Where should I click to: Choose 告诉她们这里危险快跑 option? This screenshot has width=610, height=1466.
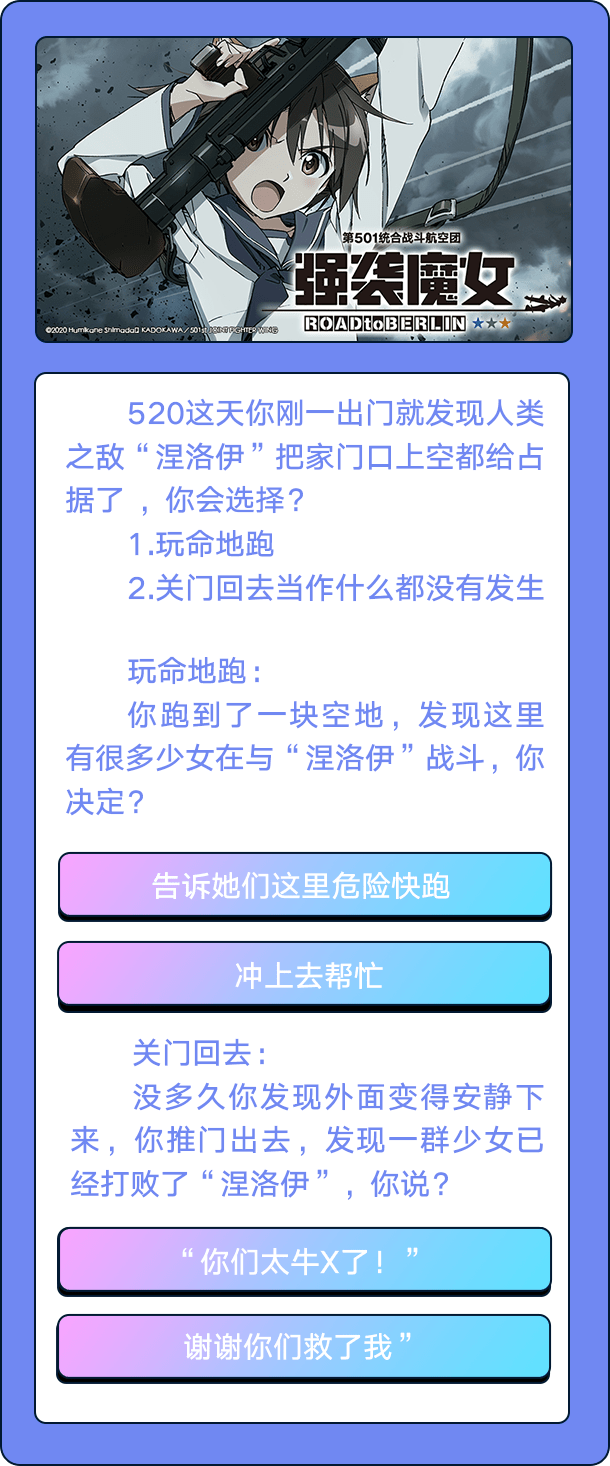(x=304, y=885)
